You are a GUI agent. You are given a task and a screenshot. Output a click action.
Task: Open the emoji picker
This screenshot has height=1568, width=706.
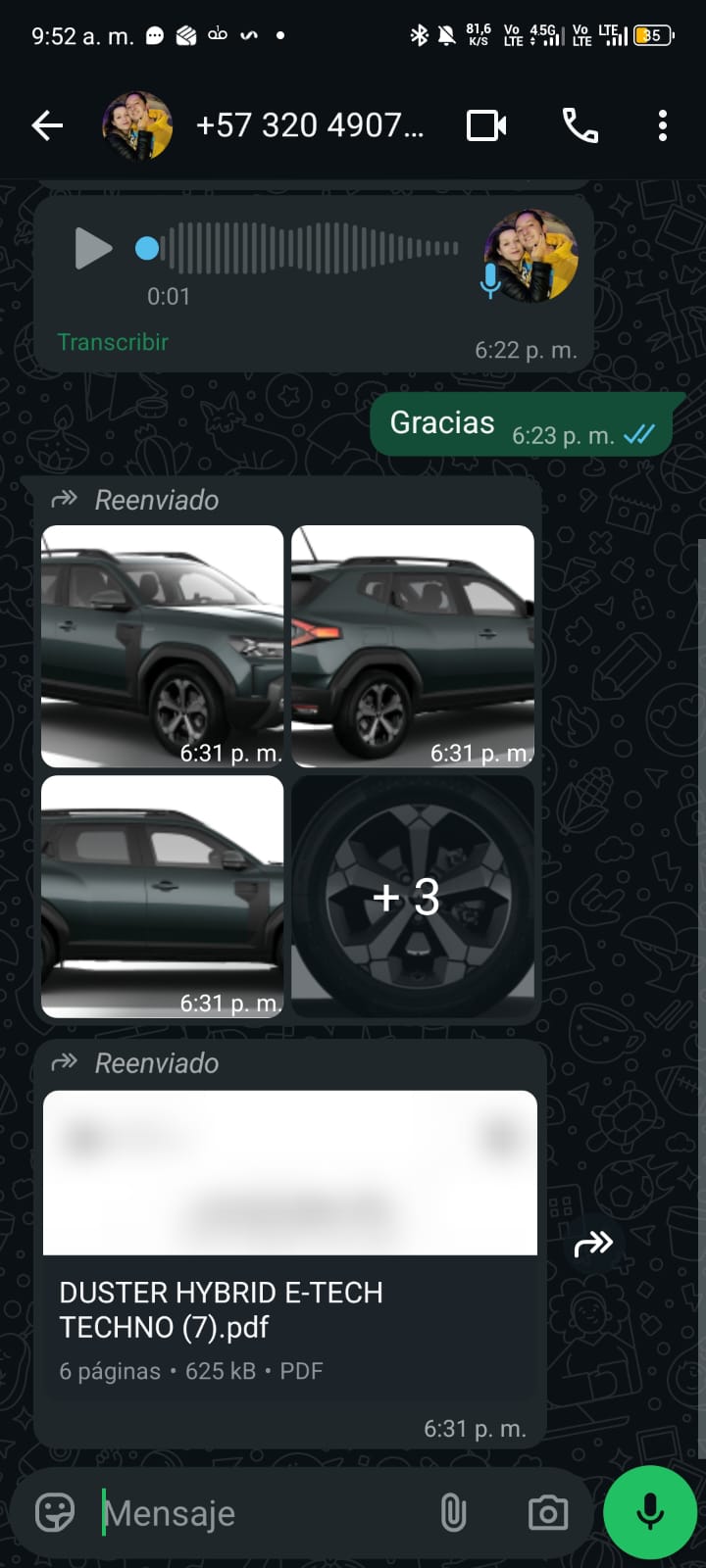[x=55, y=1513]
